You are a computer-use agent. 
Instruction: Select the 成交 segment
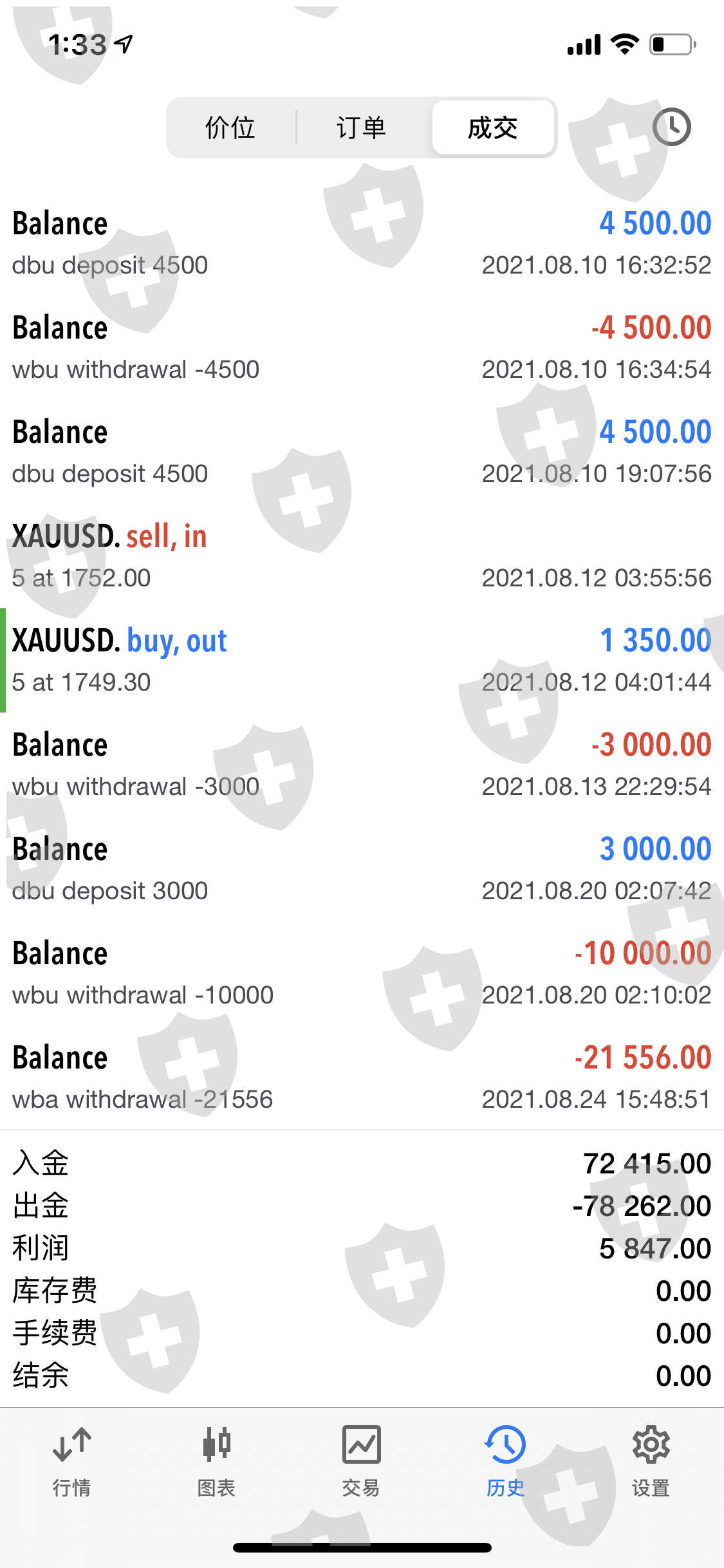click(492, 127)
